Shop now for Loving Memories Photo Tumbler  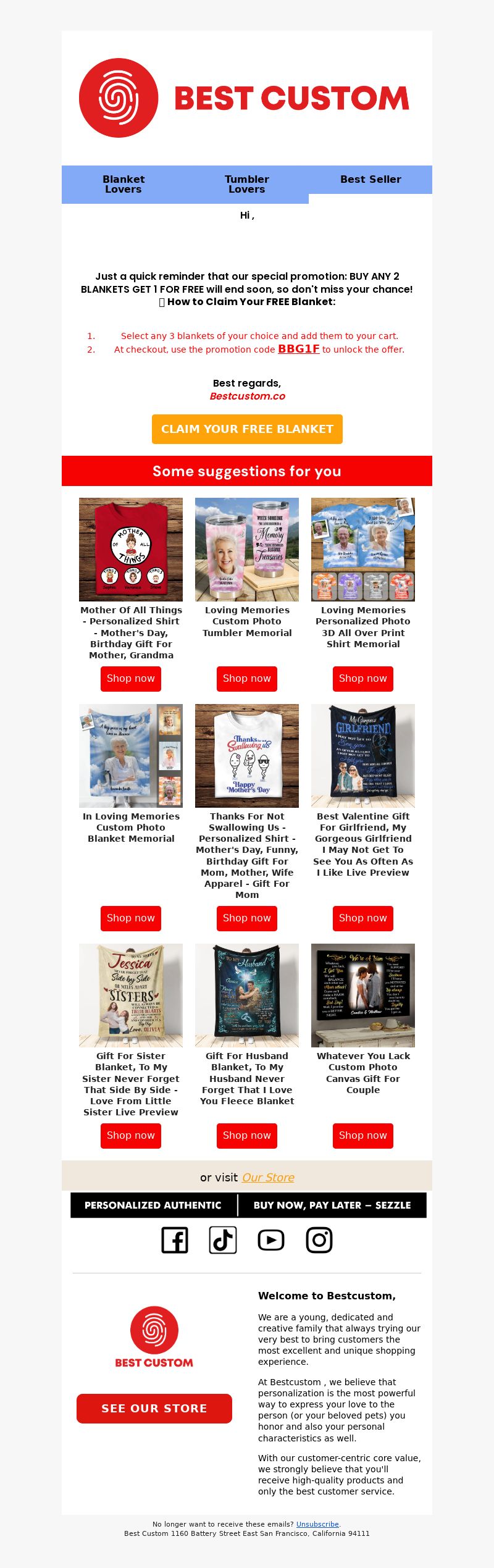click(x=247, y=678)
